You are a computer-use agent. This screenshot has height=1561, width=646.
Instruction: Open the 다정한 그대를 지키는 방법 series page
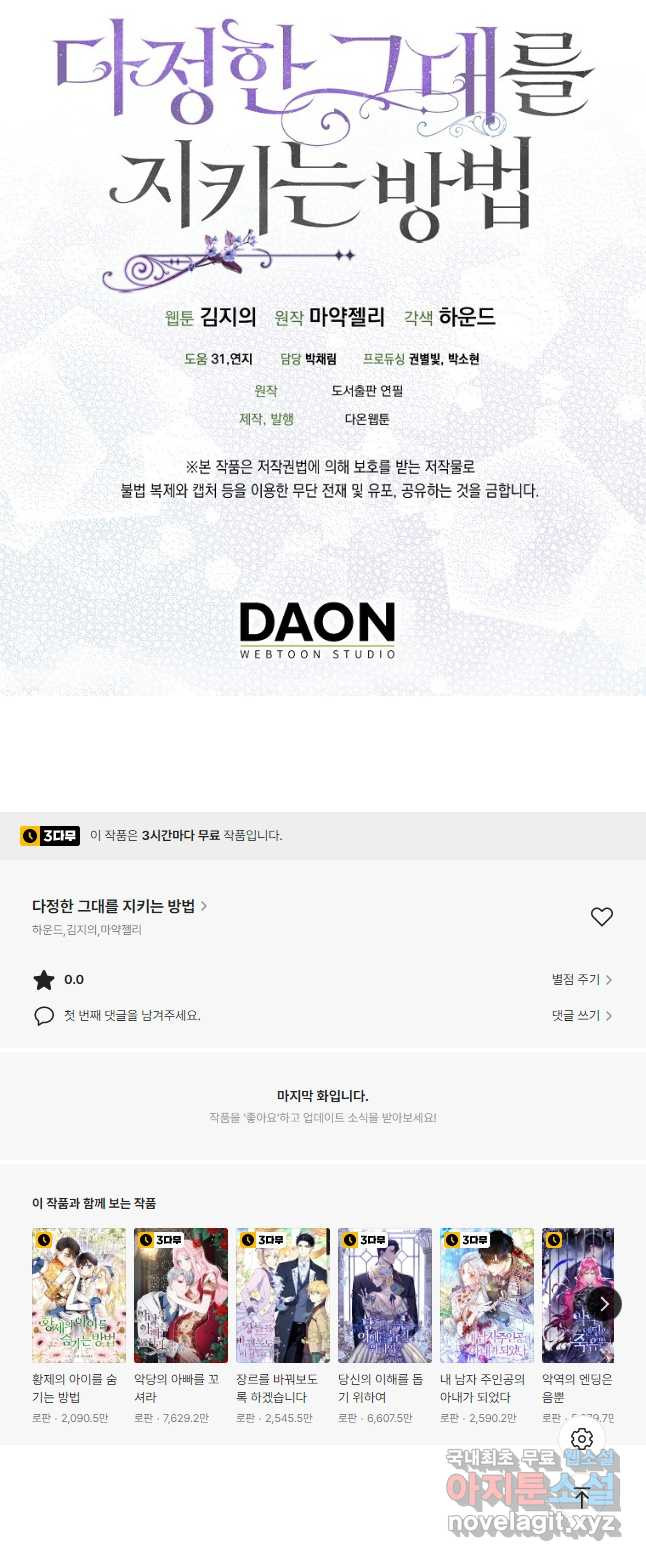119,906
